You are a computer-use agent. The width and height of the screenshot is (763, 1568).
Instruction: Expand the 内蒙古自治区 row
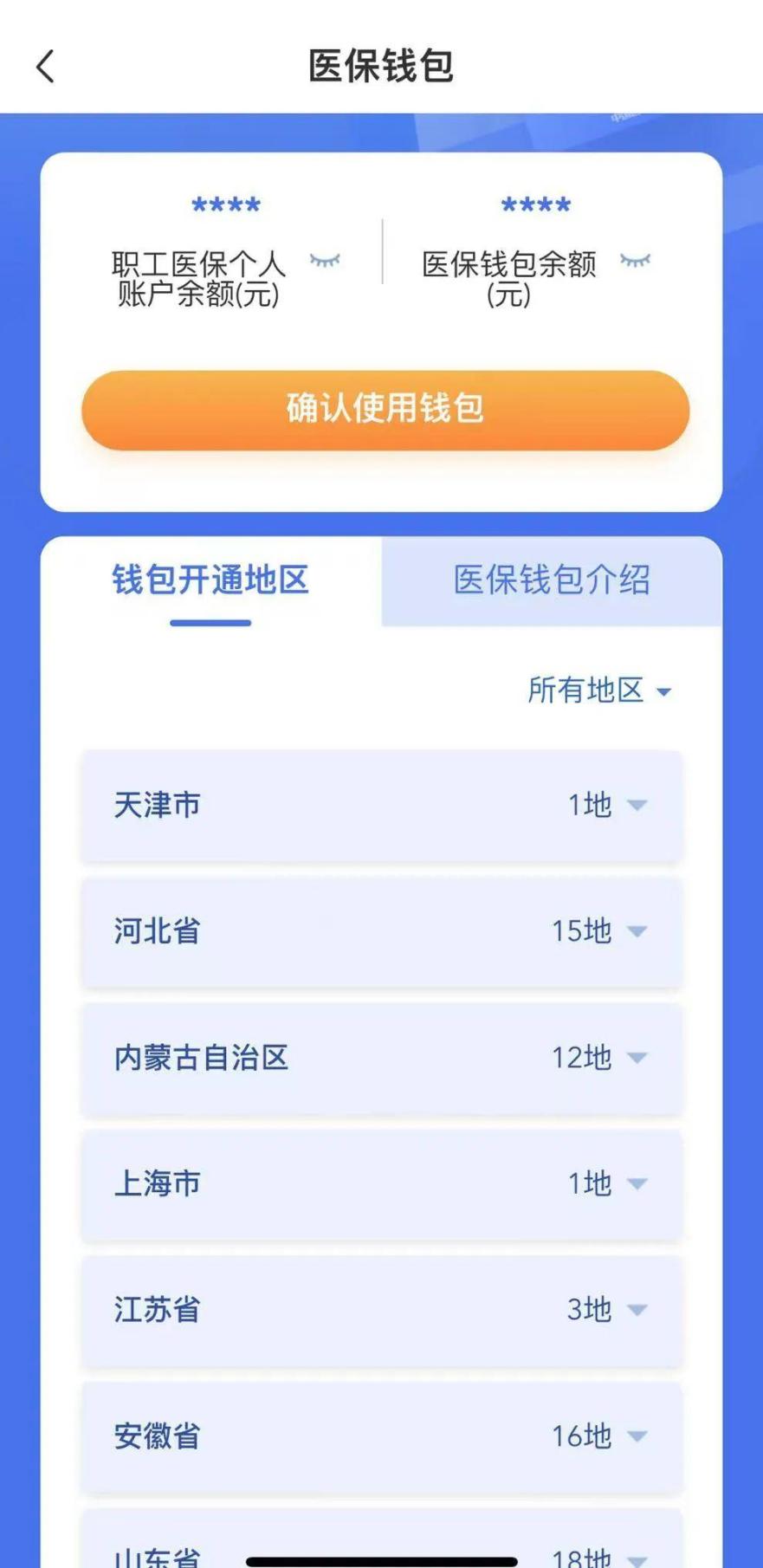[x=382, y=1058]
